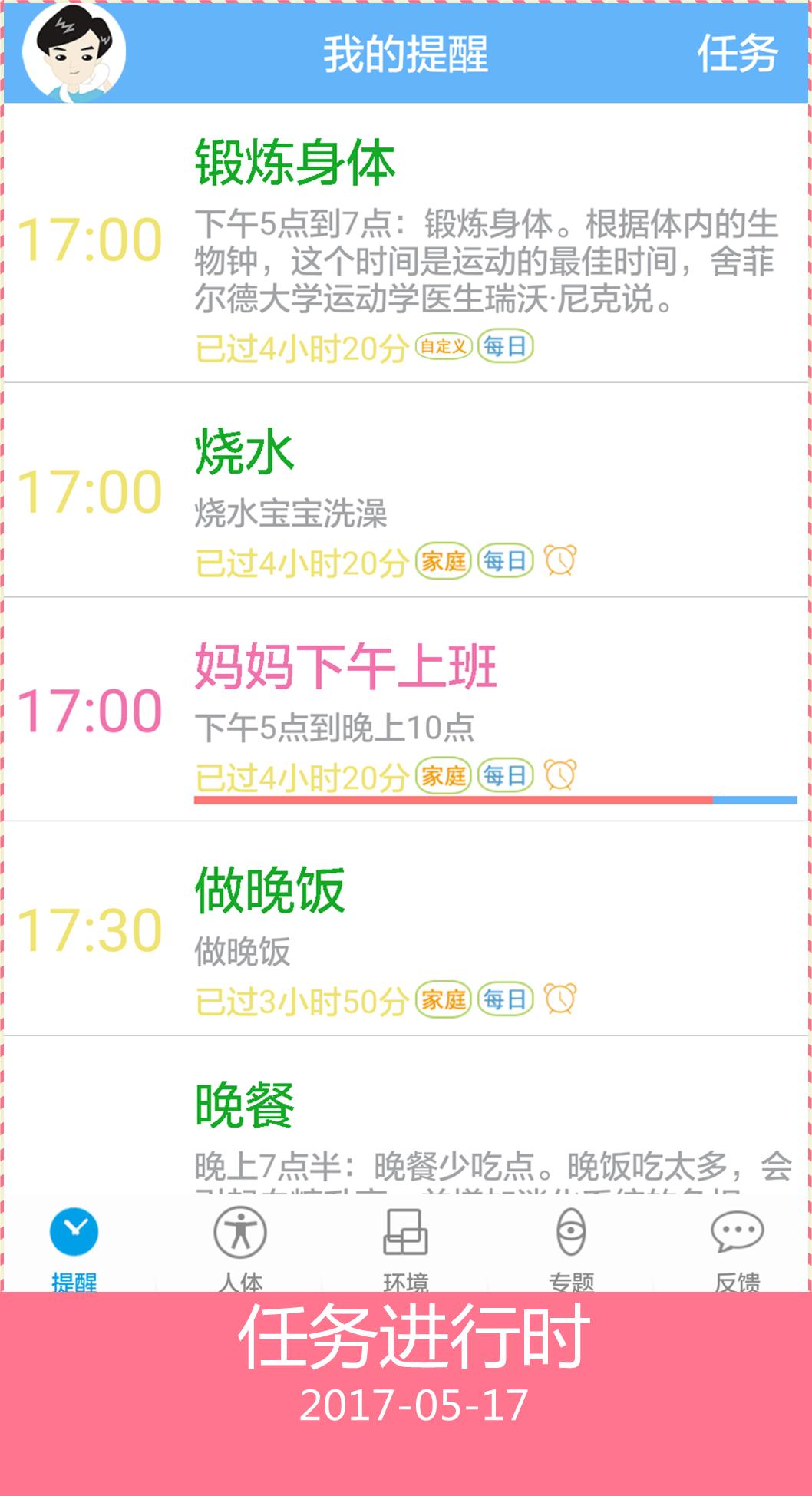Open the 做晚饭 reminder
The image size is (812, 1496).
pos(406,929)
